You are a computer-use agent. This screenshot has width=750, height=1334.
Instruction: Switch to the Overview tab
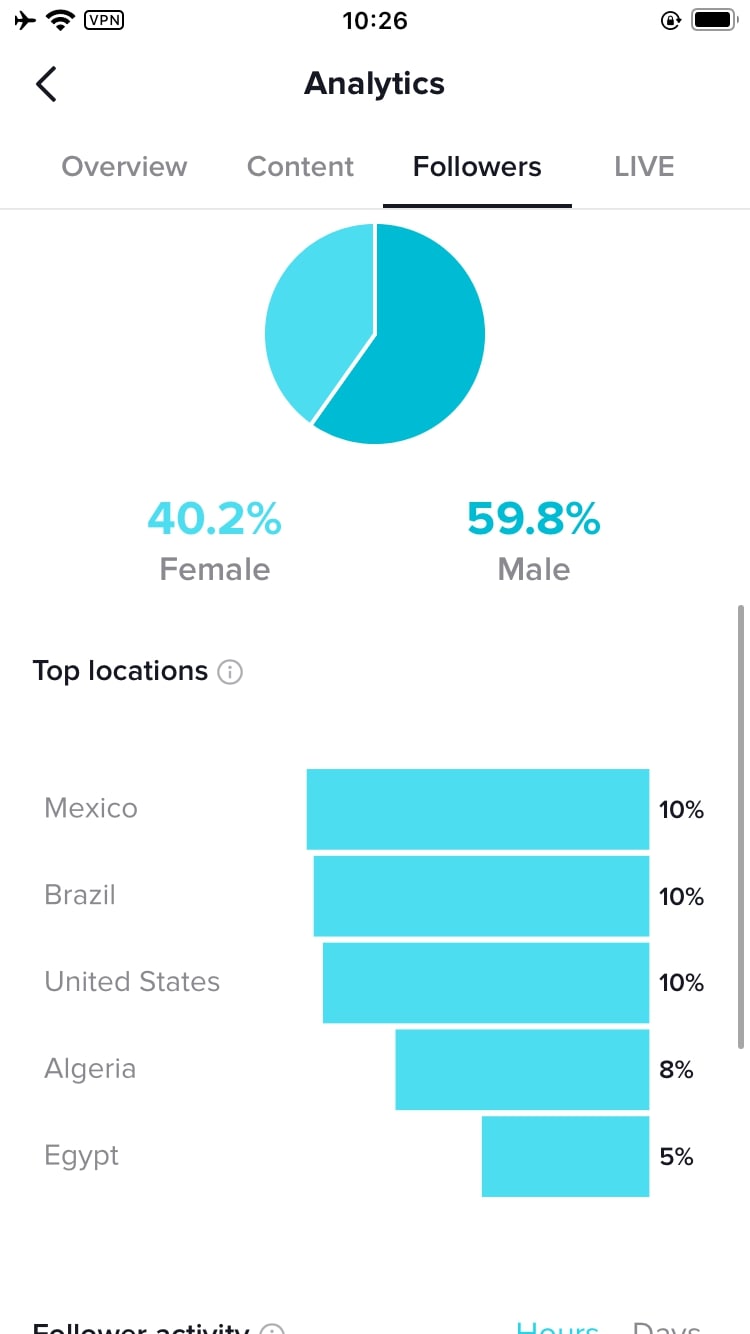[124, 166]
